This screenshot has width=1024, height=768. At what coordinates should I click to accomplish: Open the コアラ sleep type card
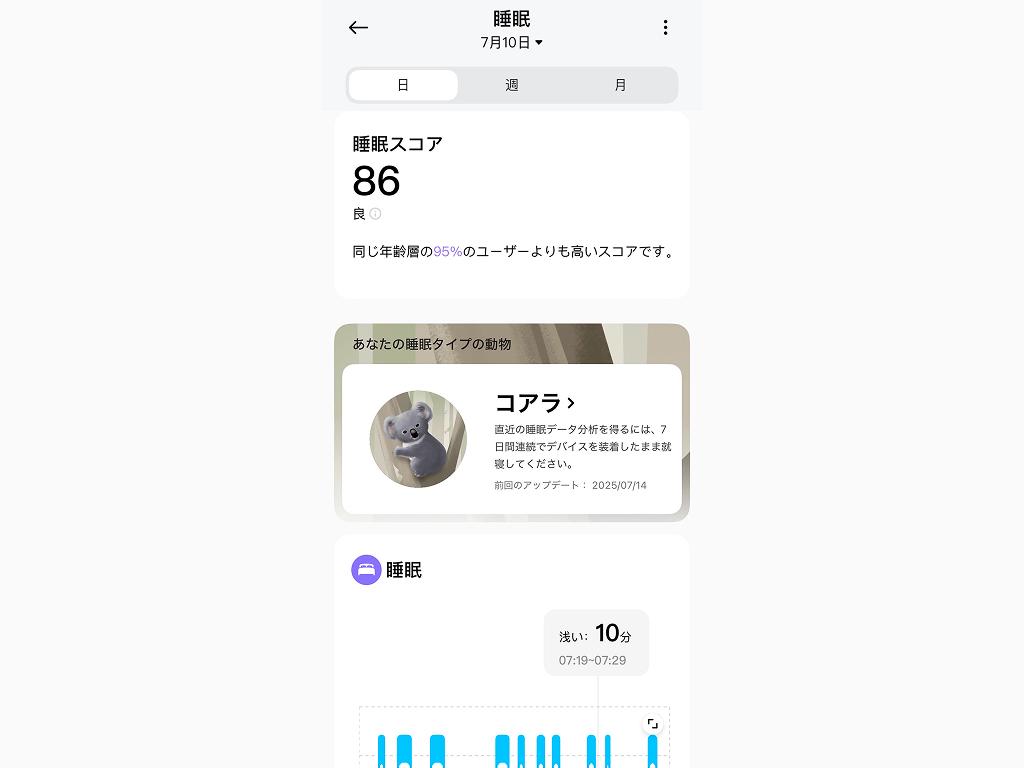(x=536, y=403)
